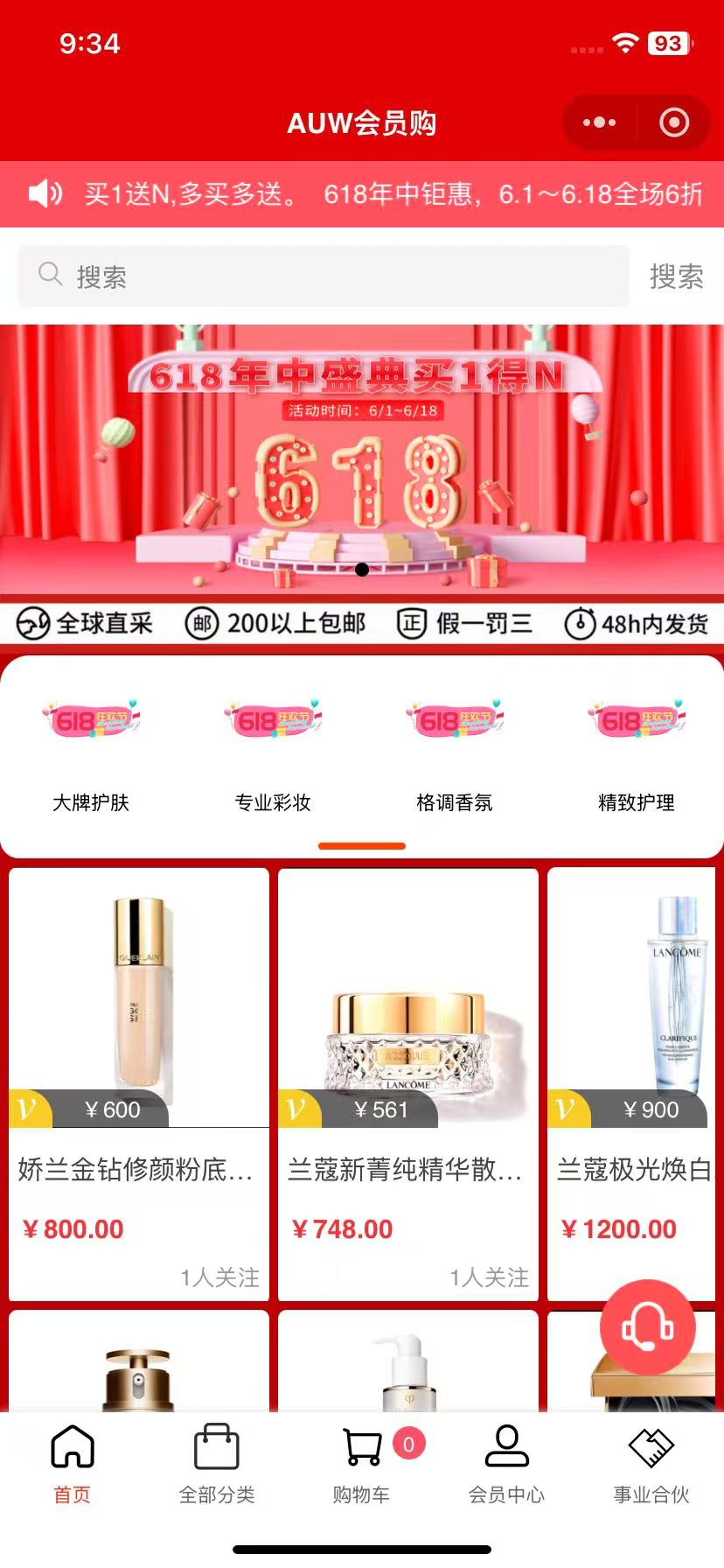Open the 事业合伙 tab

(x=651, y=1464)
